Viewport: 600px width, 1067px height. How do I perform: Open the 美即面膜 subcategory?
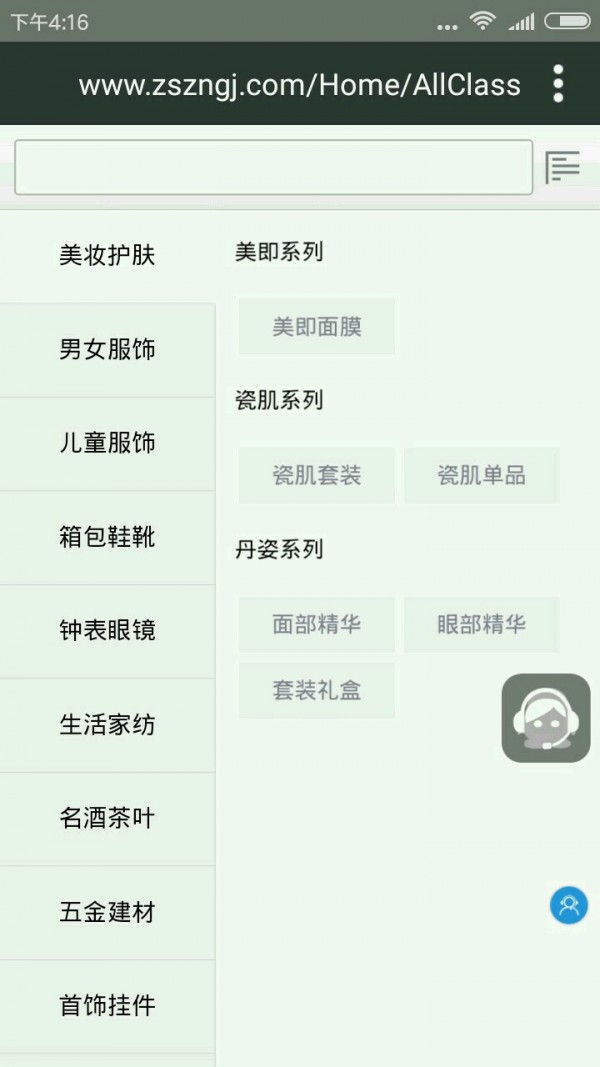(317, 327)
